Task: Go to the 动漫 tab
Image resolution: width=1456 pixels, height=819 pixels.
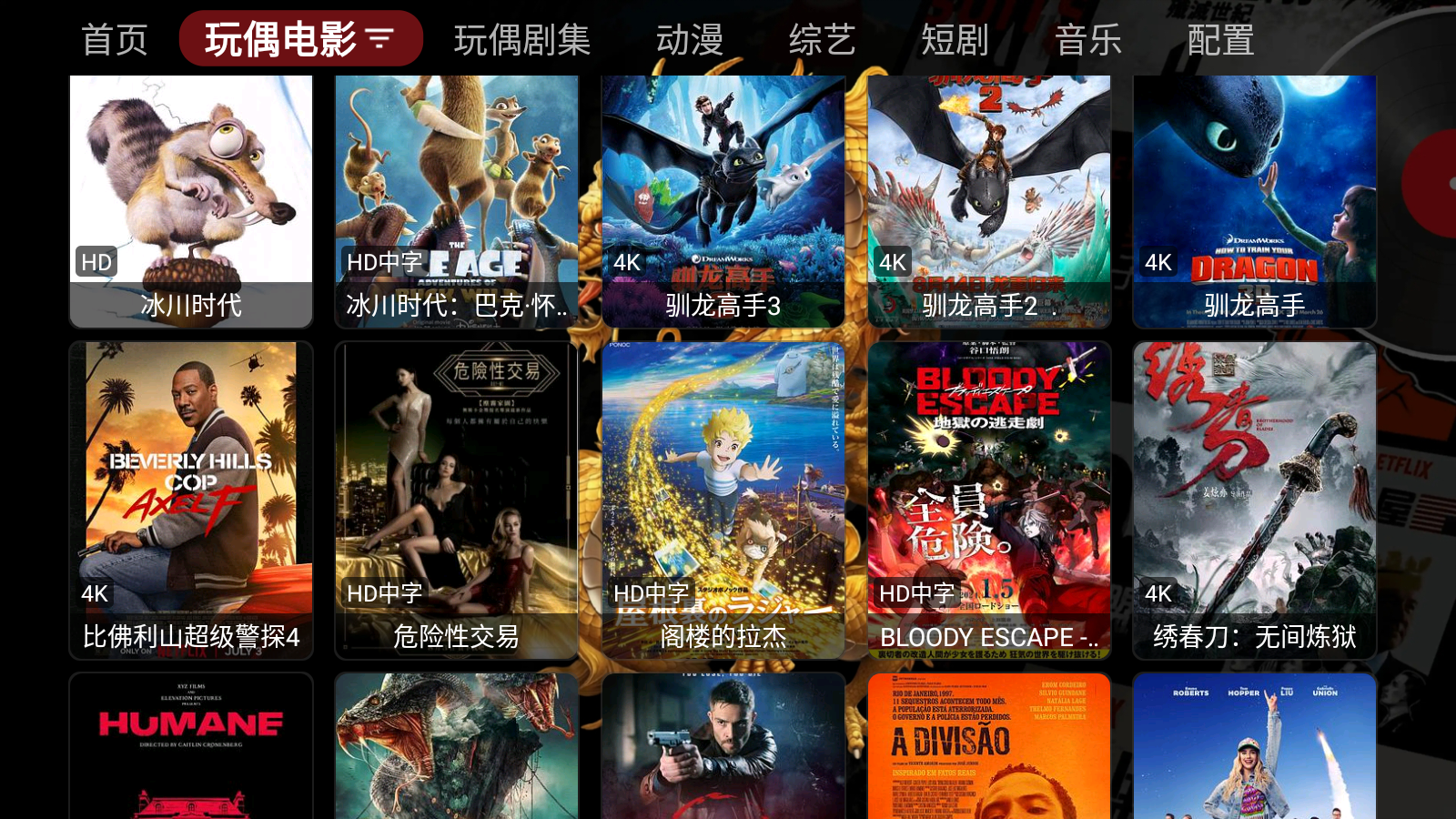Action: [689, 40]
